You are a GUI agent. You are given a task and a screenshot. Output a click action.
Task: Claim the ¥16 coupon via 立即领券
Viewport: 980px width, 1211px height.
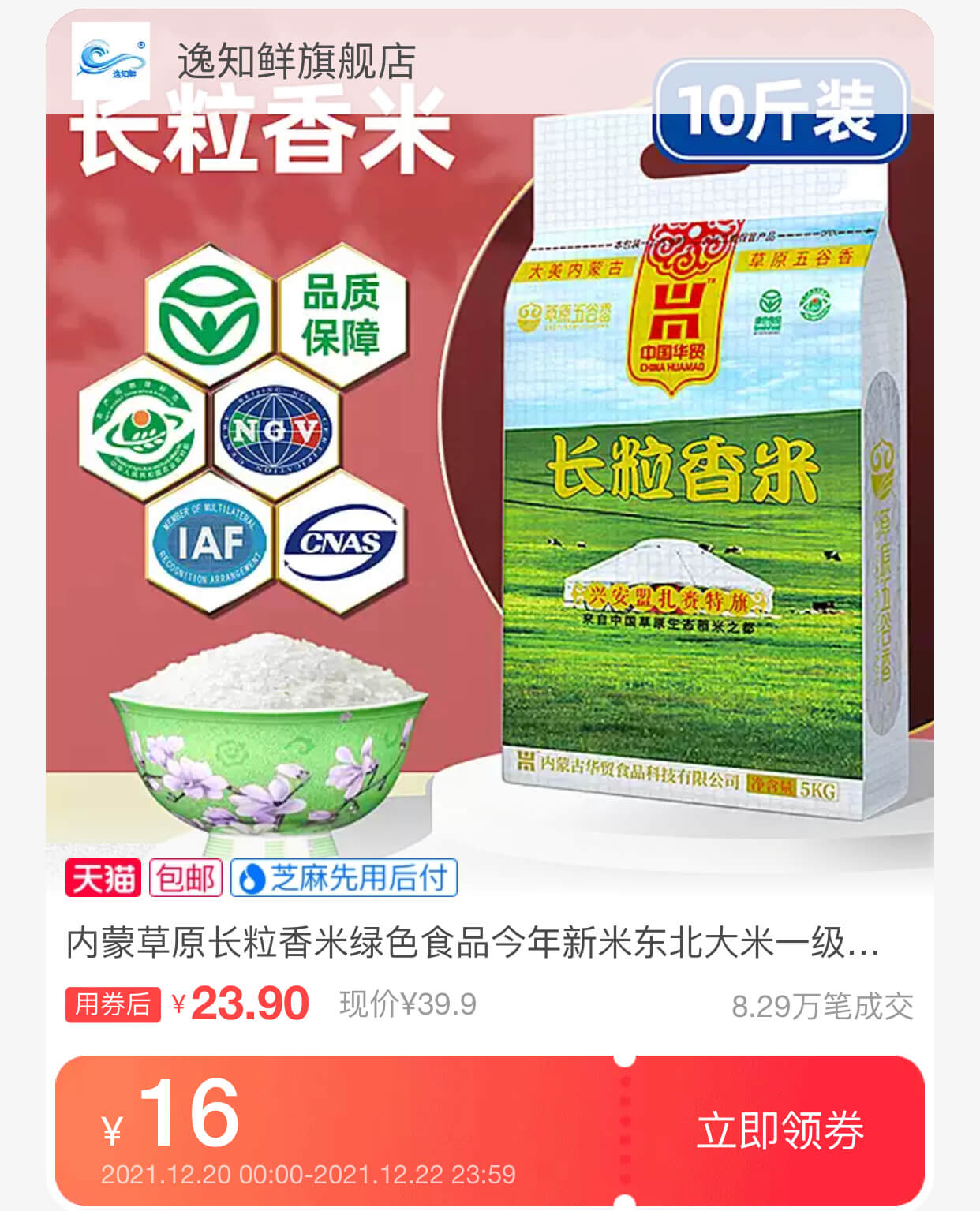click(780, 1131)
